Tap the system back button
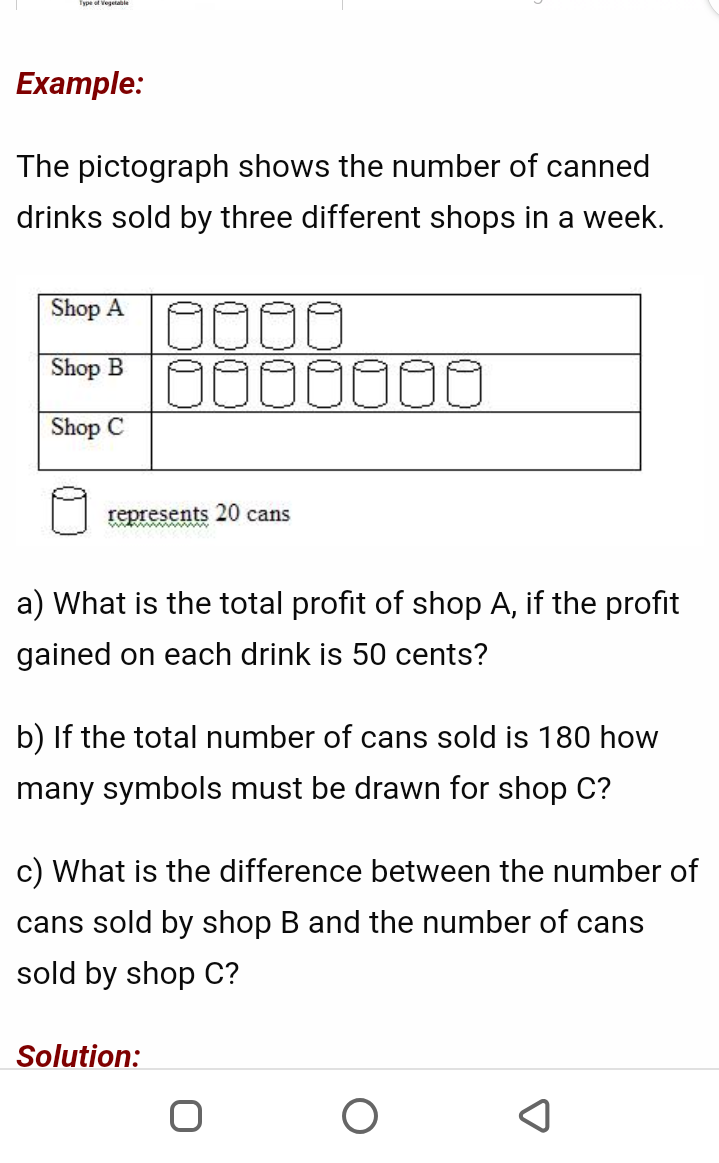719x1163 pixels. (534, 1116)
